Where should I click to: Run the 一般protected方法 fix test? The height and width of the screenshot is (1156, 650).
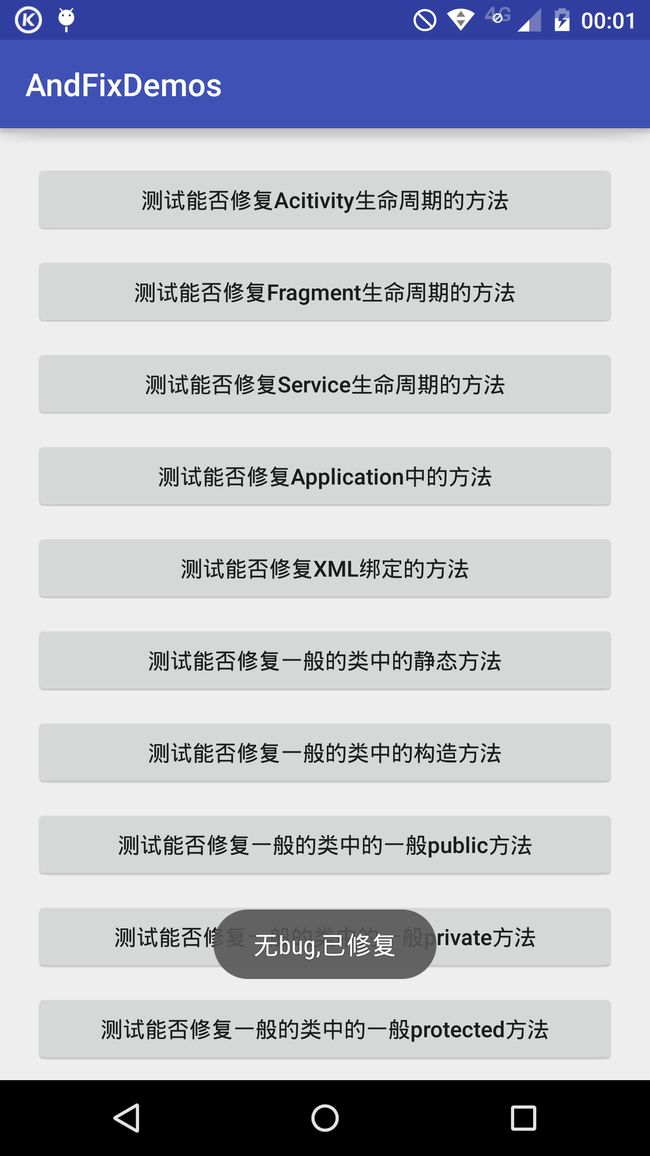(325, 1029)
